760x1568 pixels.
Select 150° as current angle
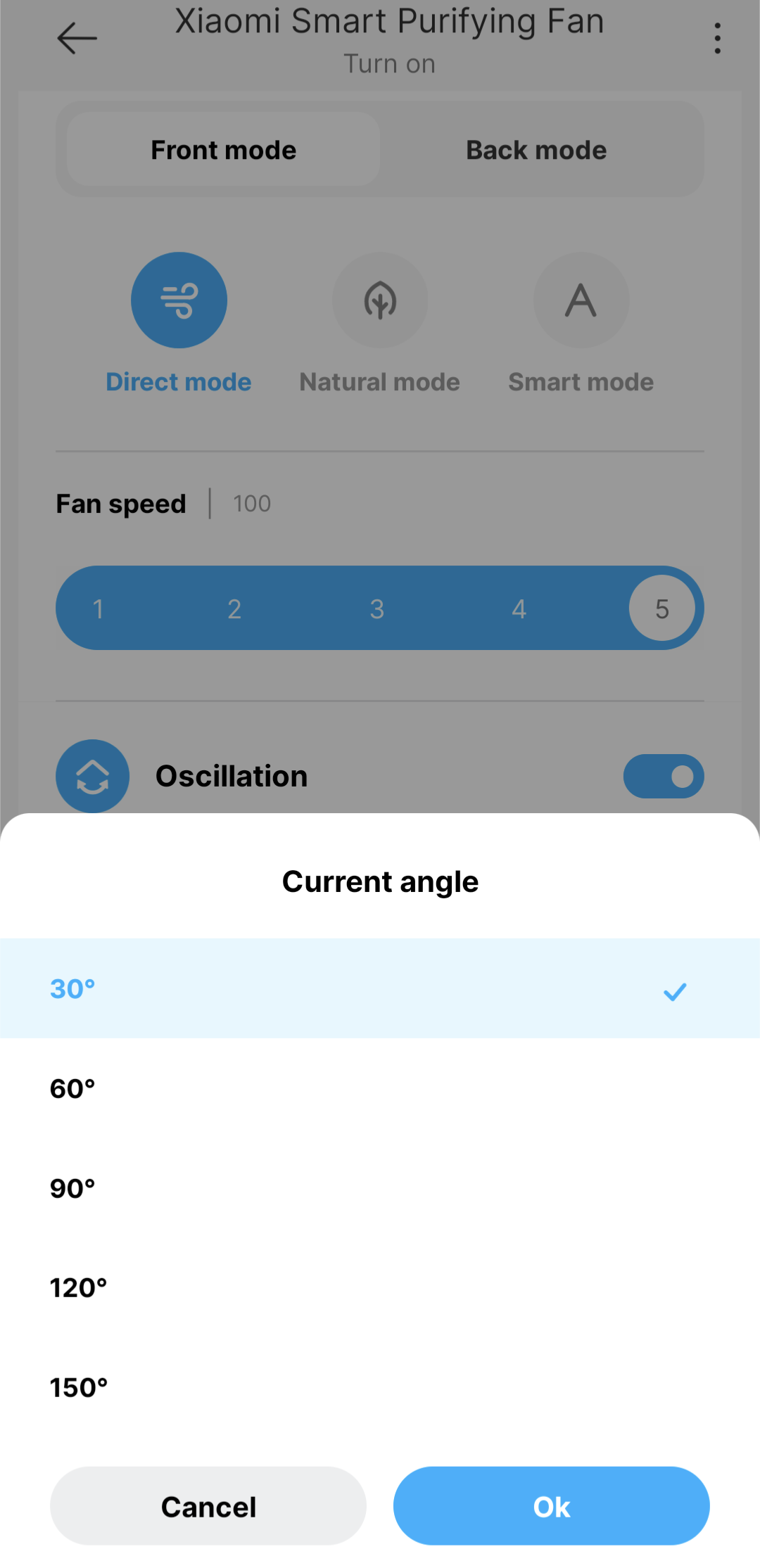[x=380, y=1388]
